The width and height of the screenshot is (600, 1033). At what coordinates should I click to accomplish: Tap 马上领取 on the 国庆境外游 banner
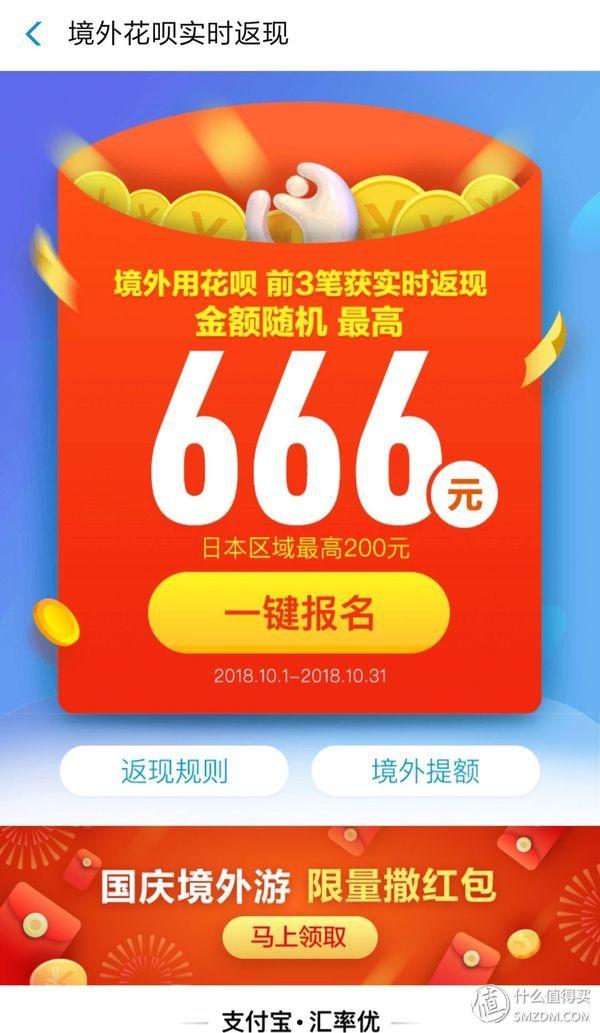coord(300,937)
